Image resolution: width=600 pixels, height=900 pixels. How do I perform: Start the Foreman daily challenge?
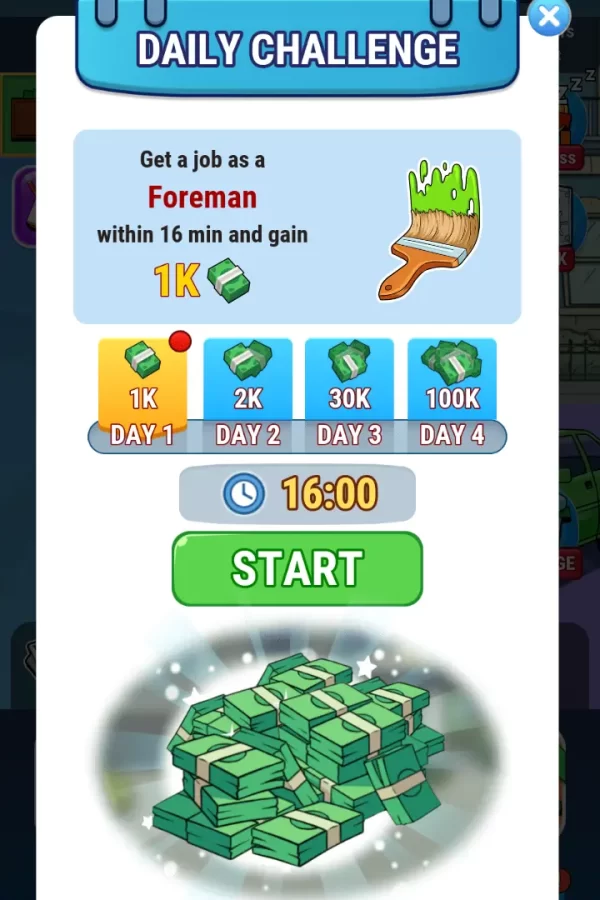click(297, 568)
